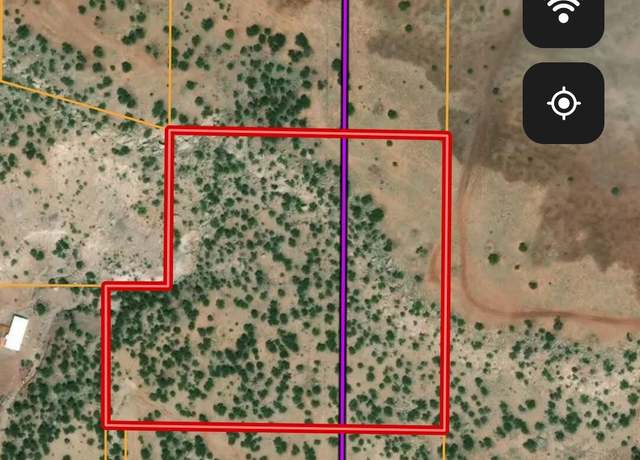Center map on my current location
Screen dimensions: 640x460
click(563, 103)
